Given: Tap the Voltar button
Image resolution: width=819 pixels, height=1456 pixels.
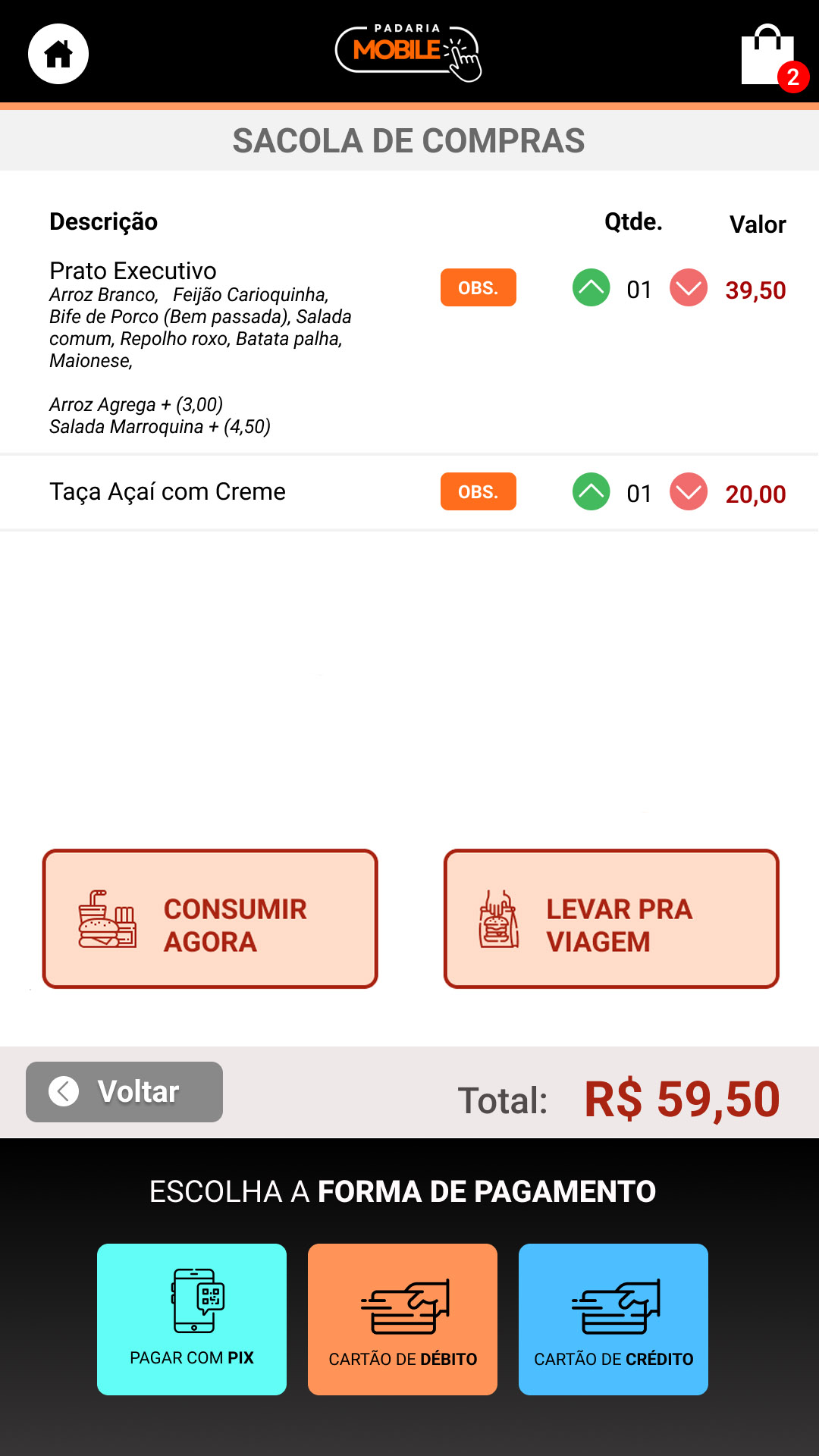Looking at the screenshot, I should tap(124, 1092).
